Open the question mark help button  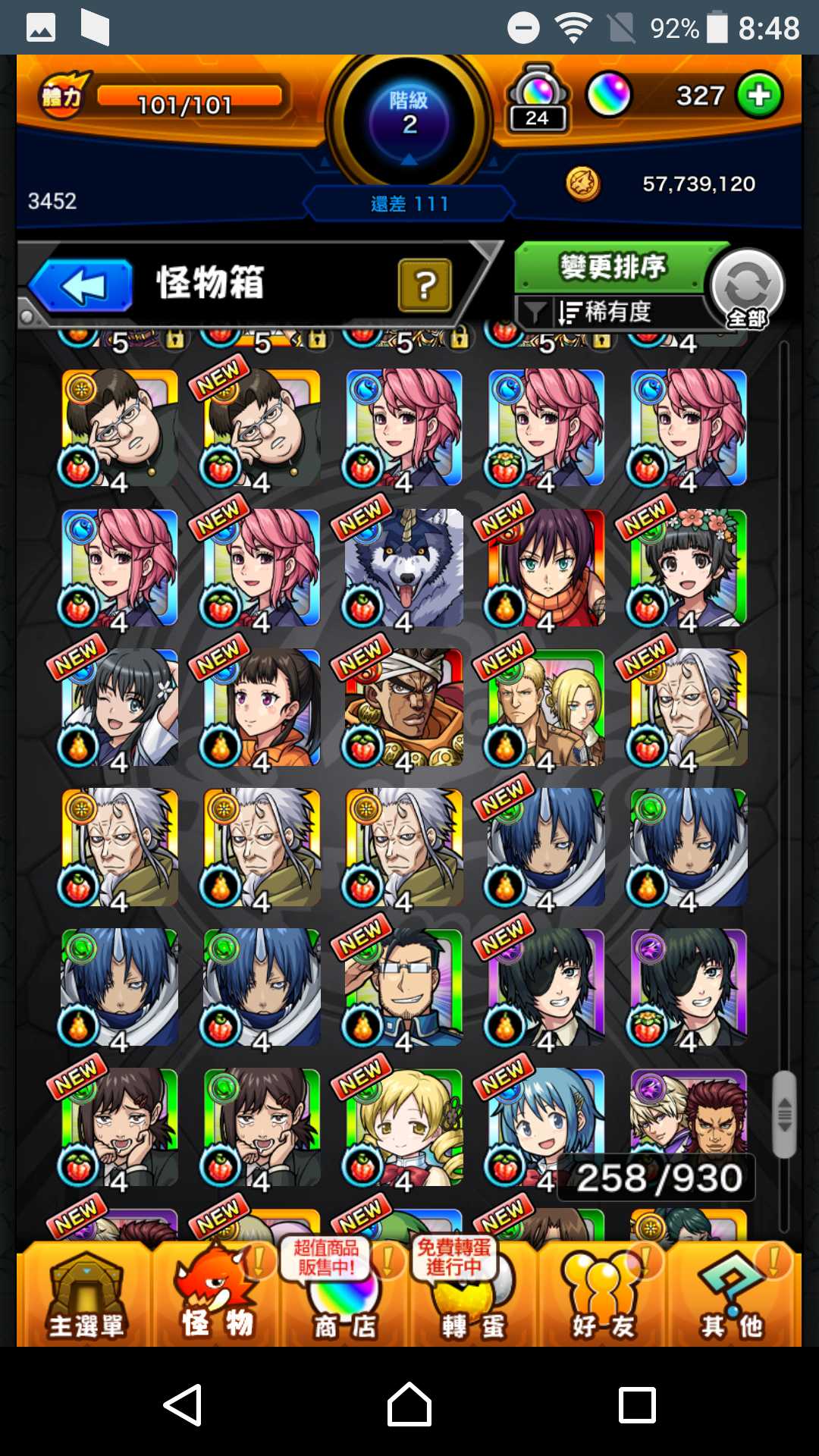coord(425,286)
